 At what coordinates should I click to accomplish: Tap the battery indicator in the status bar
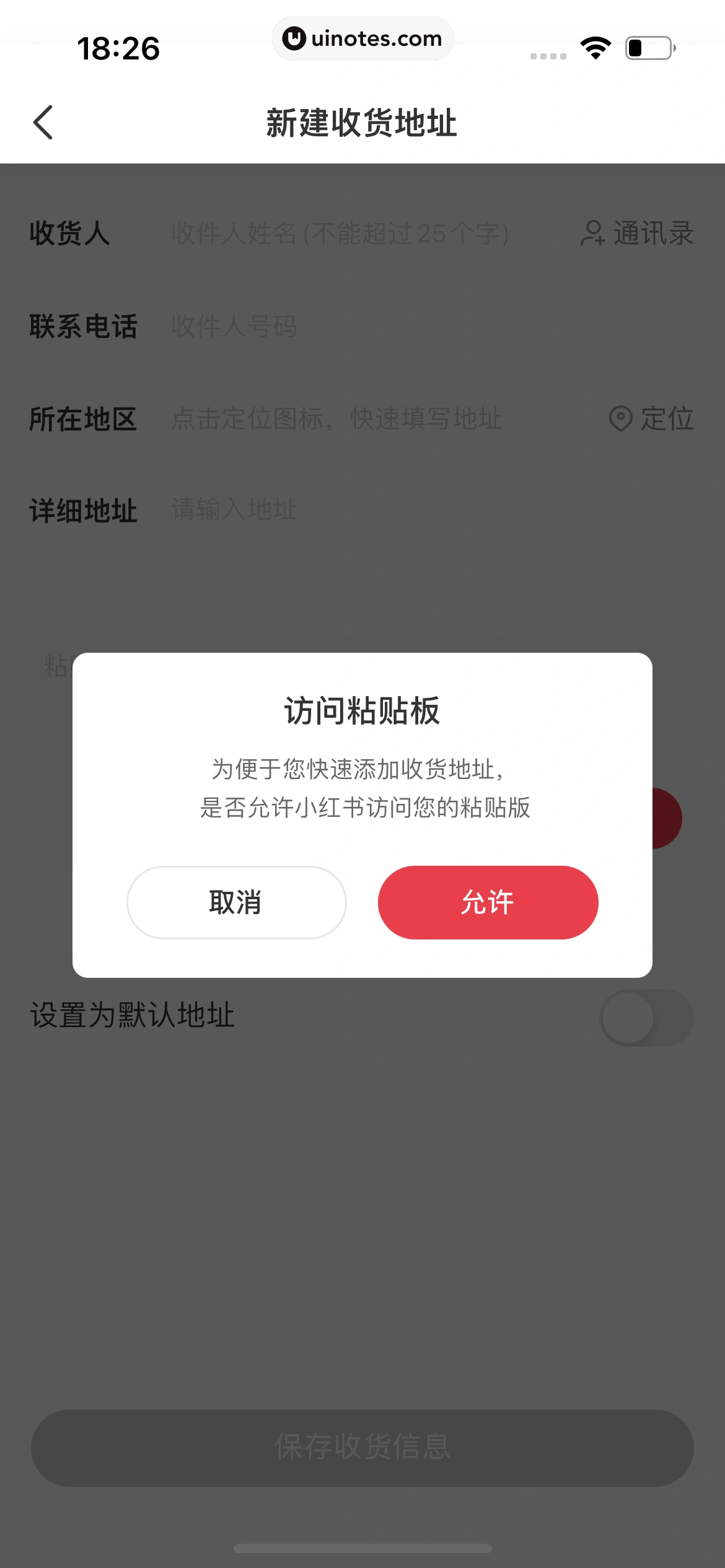(x=647, y=47)
